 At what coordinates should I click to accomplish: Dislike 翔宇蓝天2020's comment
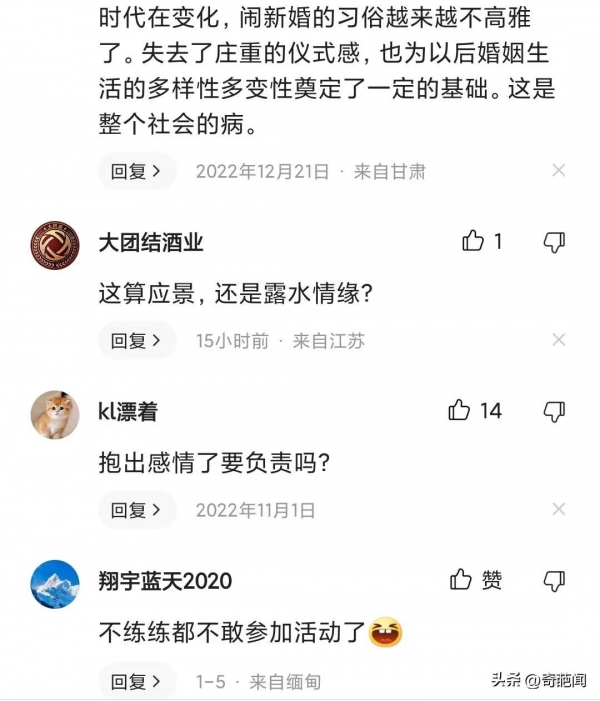554,580
